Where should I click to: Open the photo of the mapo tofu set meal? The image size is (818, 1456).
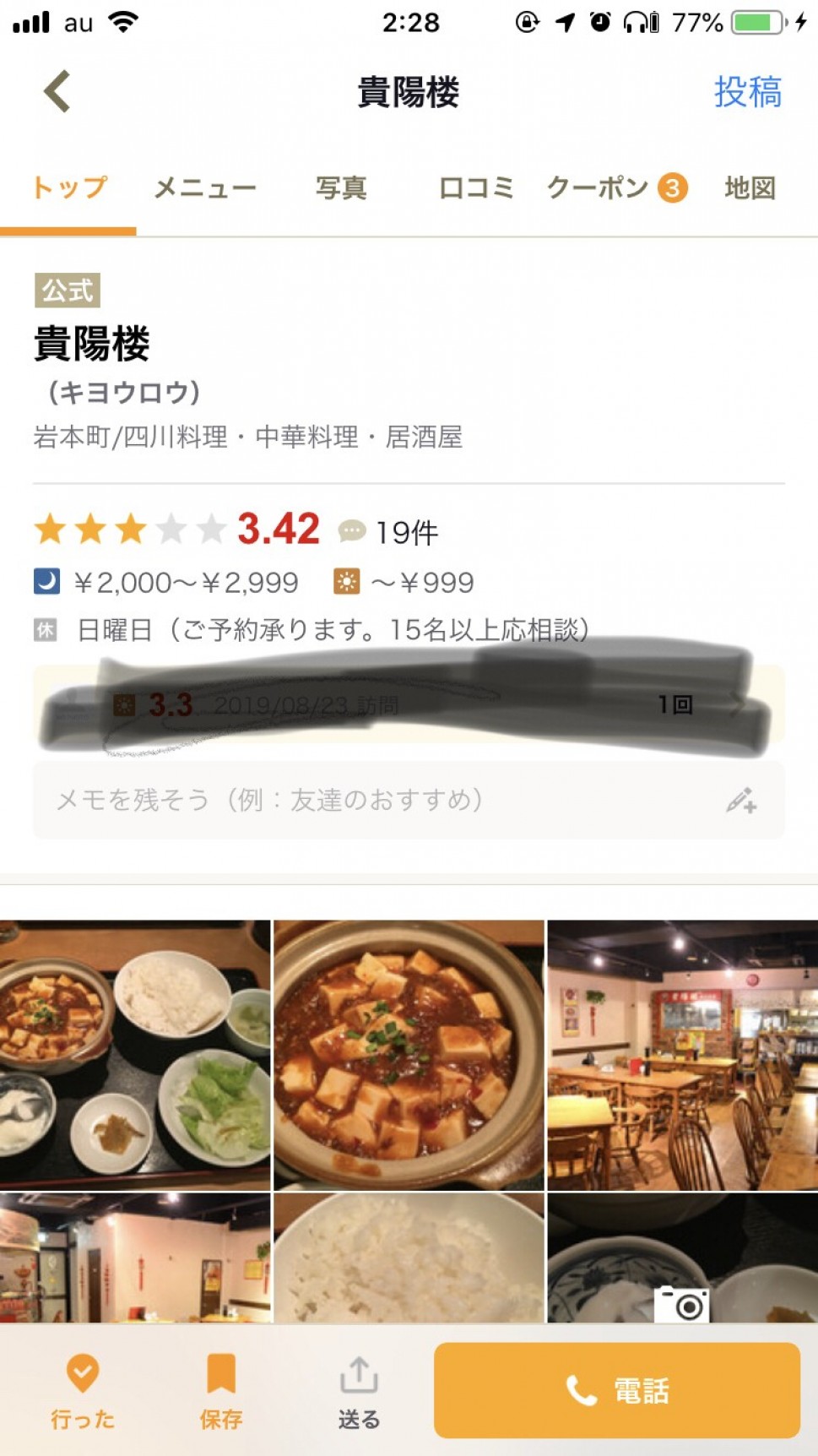pyautogui.click(x=135, y=1054)
